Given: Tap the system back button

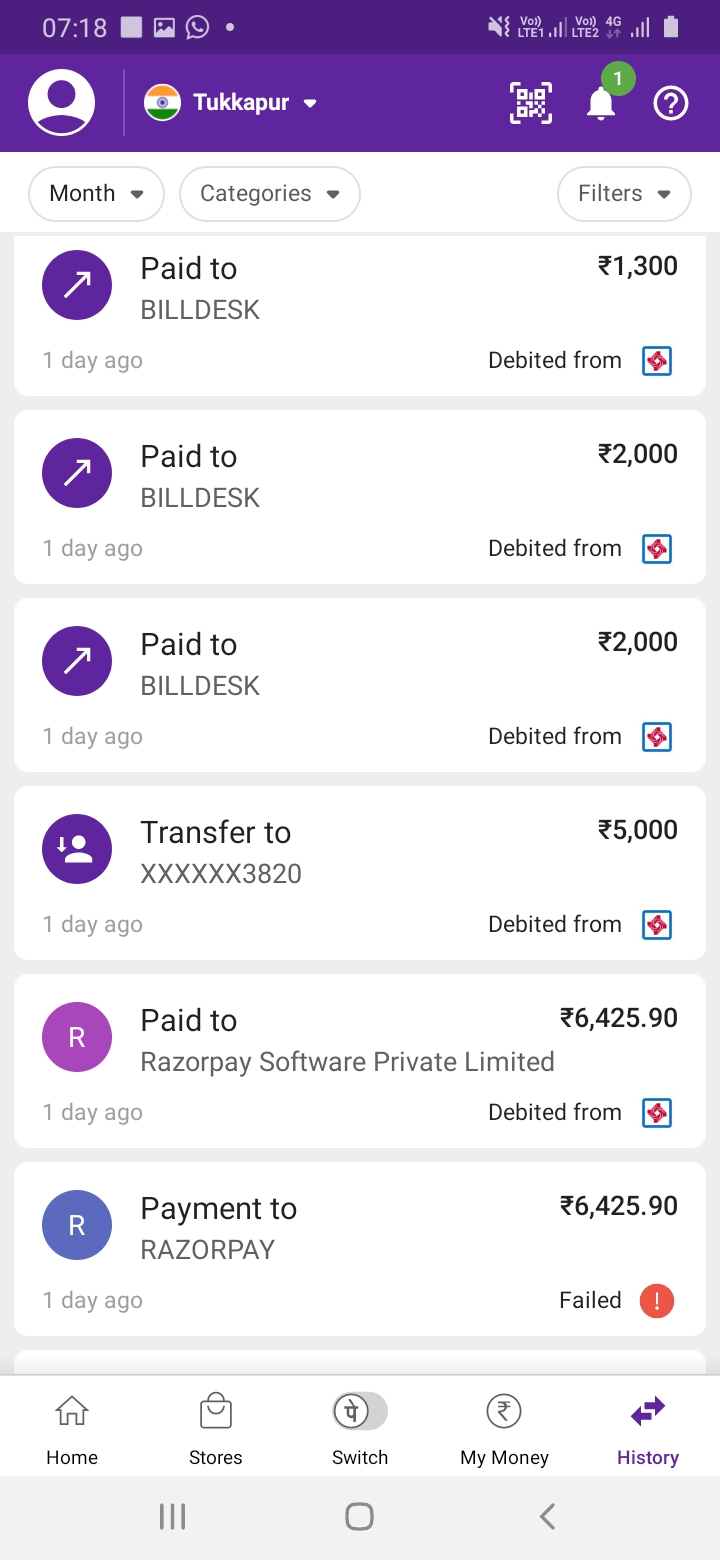Looking at the screenshot, I should pos(547,1517).
